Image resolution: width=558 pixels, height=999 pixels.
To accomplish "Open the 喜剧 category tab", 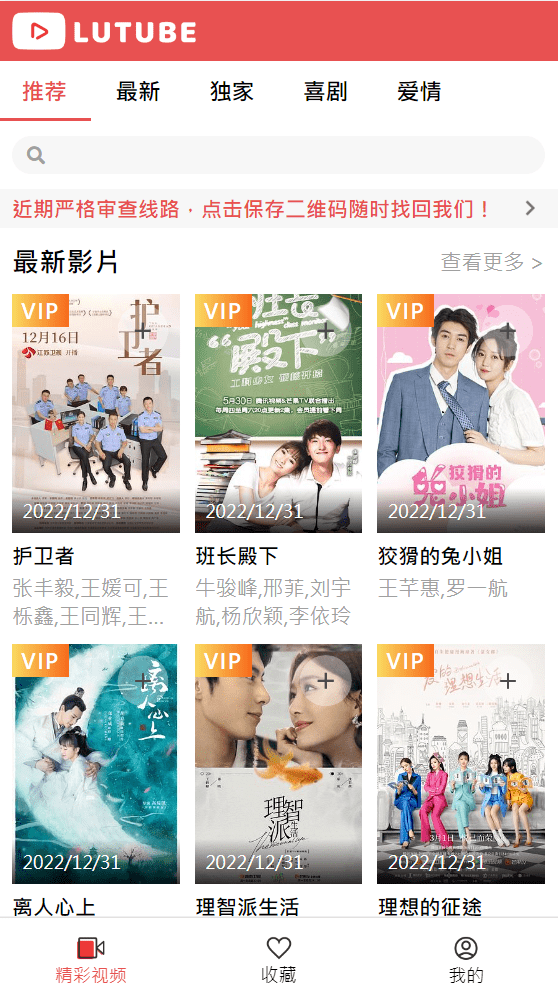I will (x=325, y=92).
